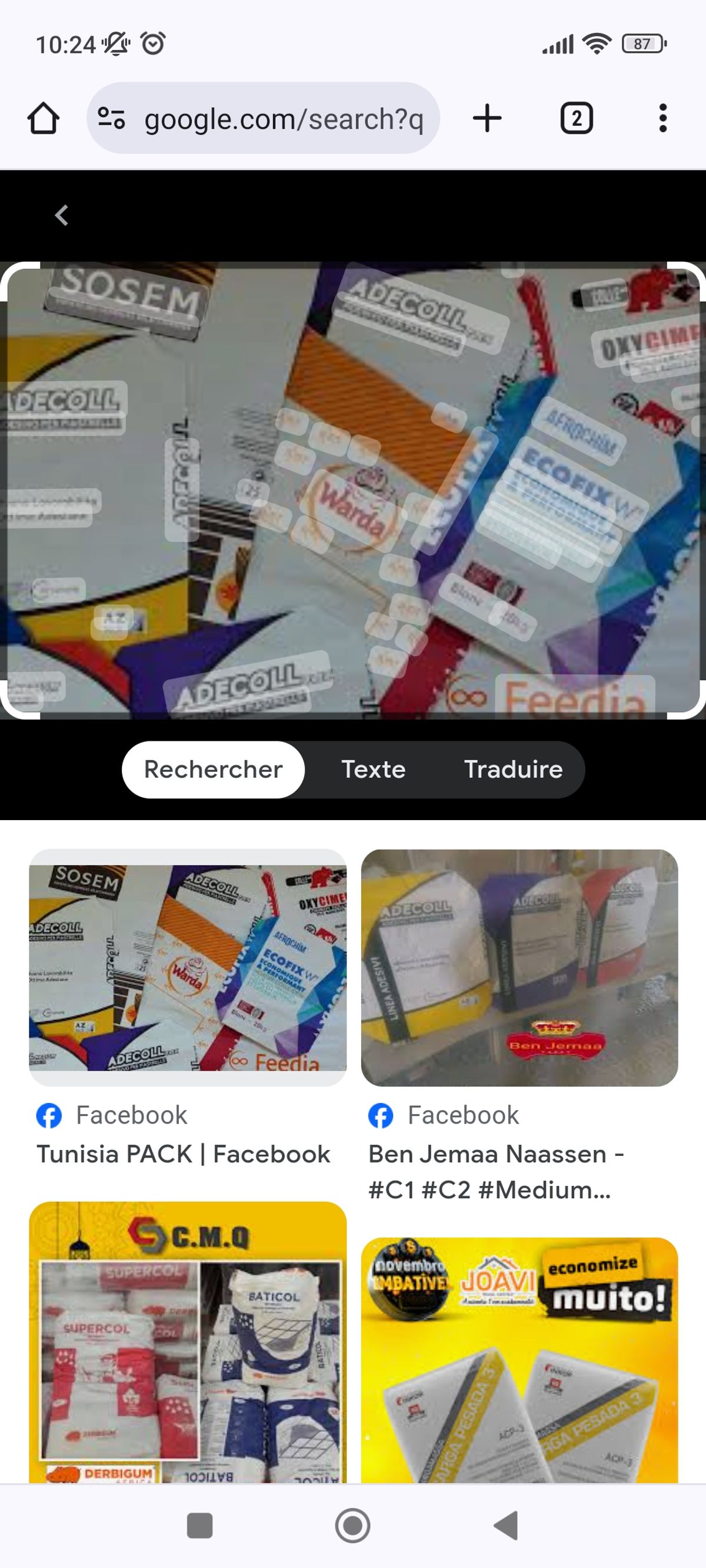Viewport: 706px width, 1568px height.
Task: Show the open tabs switcher
Action: click(x=576, y=118)
